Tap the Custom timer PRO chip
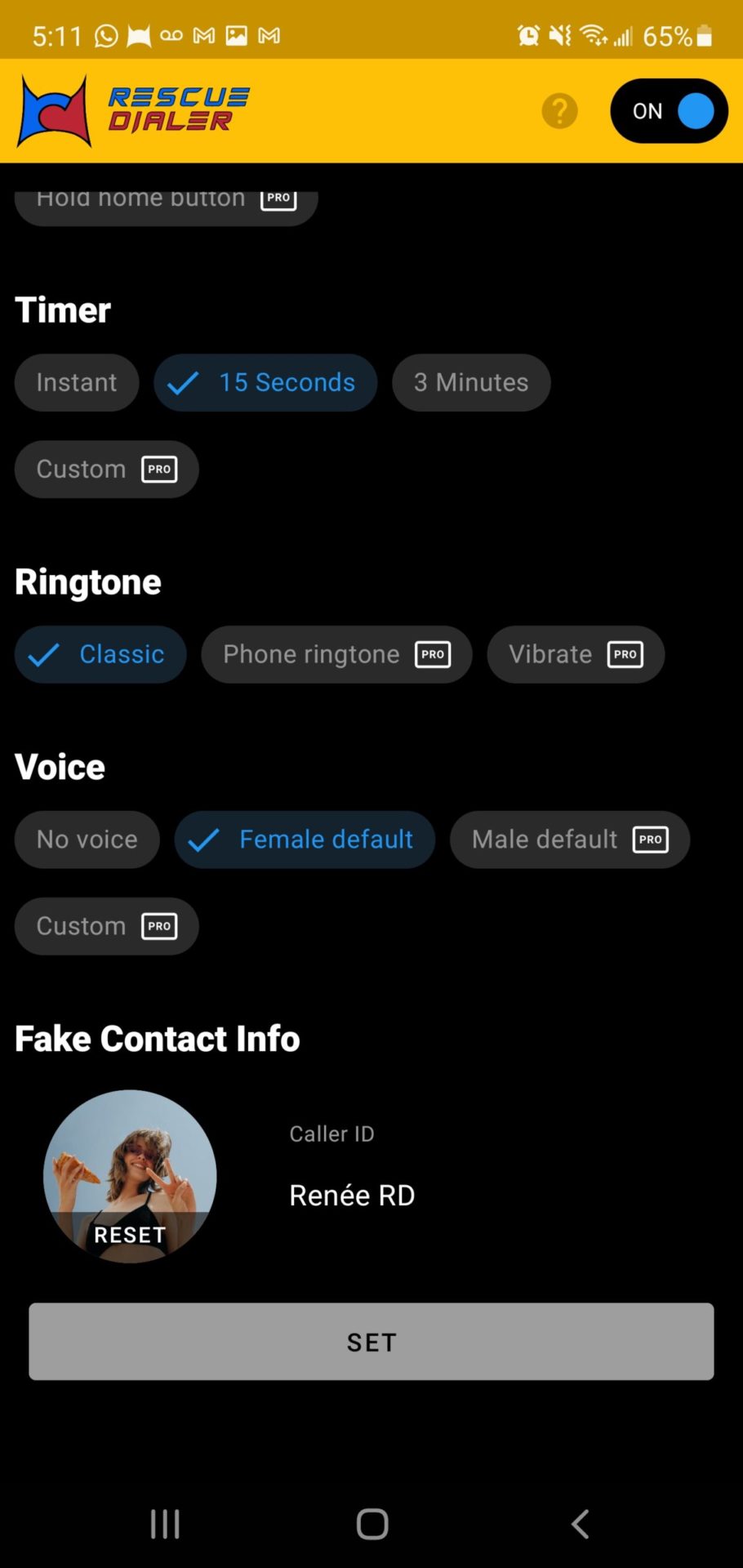This screenshot has height=1568, width=743. click(x=106, y=470)
